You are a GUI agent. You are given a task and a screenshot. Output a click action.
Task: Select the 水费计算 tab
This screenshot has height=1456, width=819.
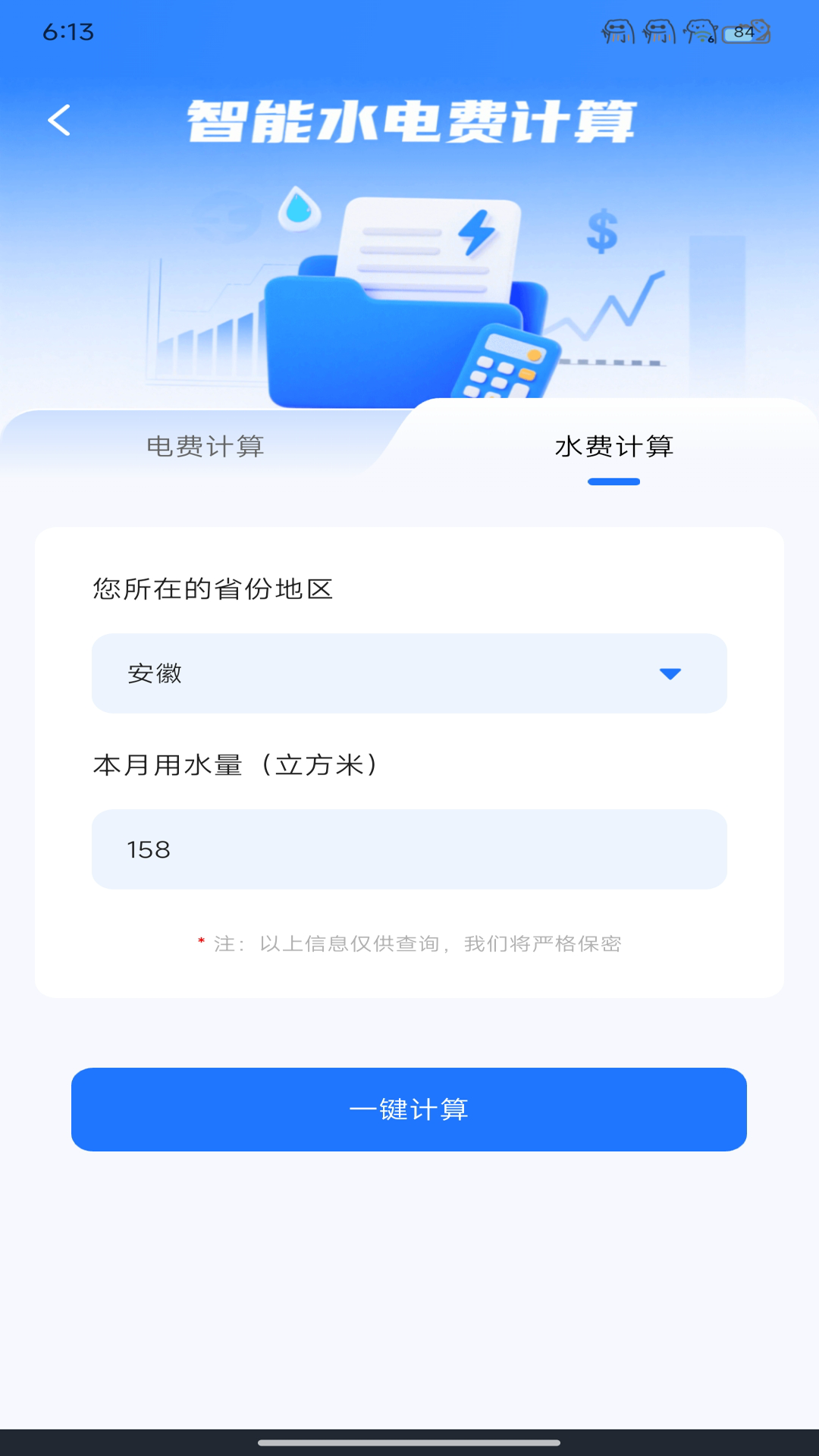coord(614,447)
